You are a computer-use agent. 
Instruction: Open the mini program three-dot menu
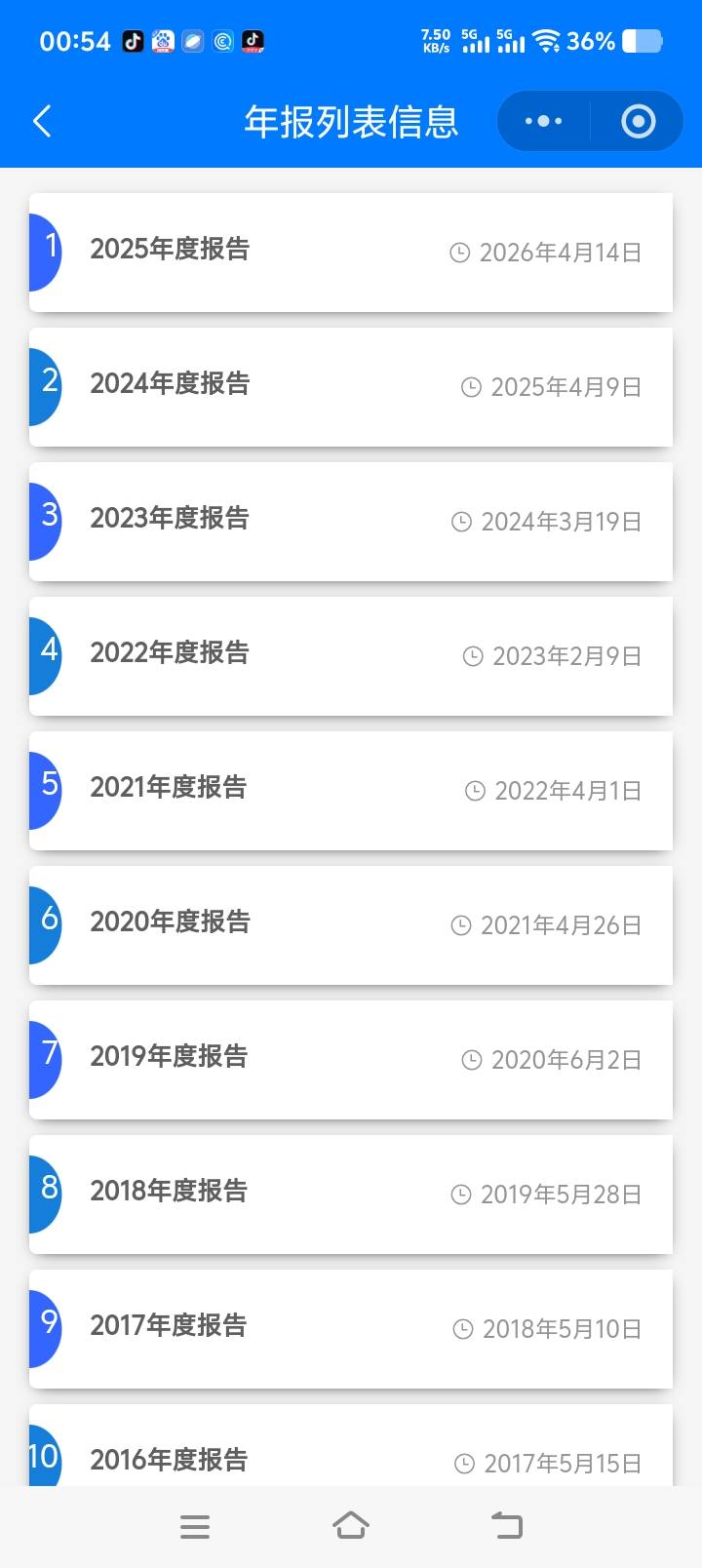coord(543,122)
